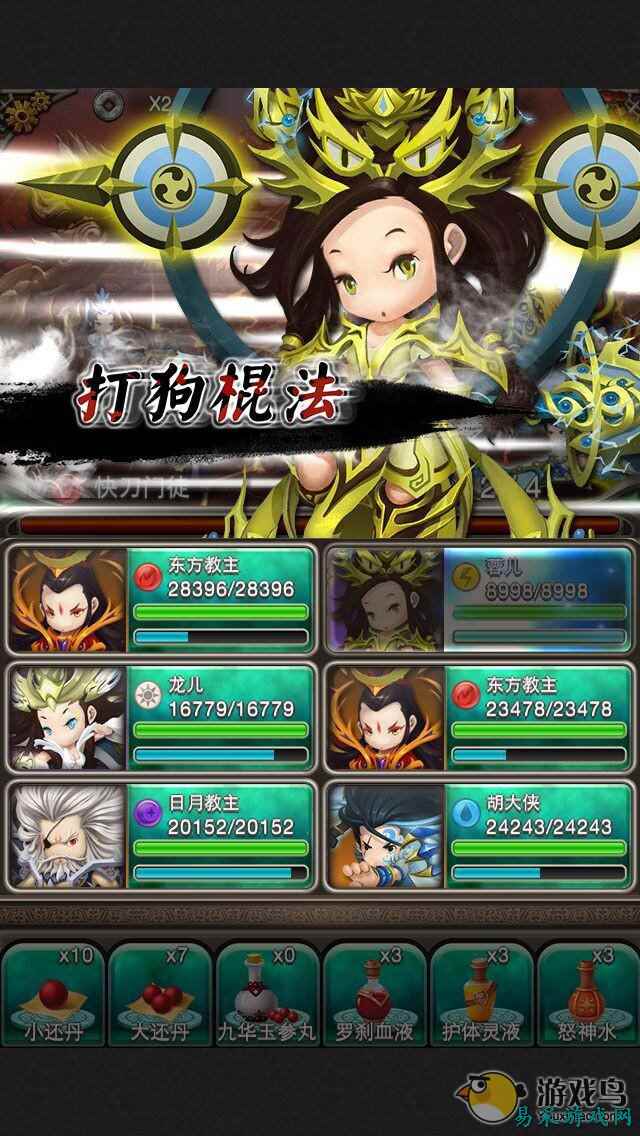The width and height of the screenshot is (640, 1136).
Task: Select the 东方教主 card with 28396 HP
Action: point(160,599)
